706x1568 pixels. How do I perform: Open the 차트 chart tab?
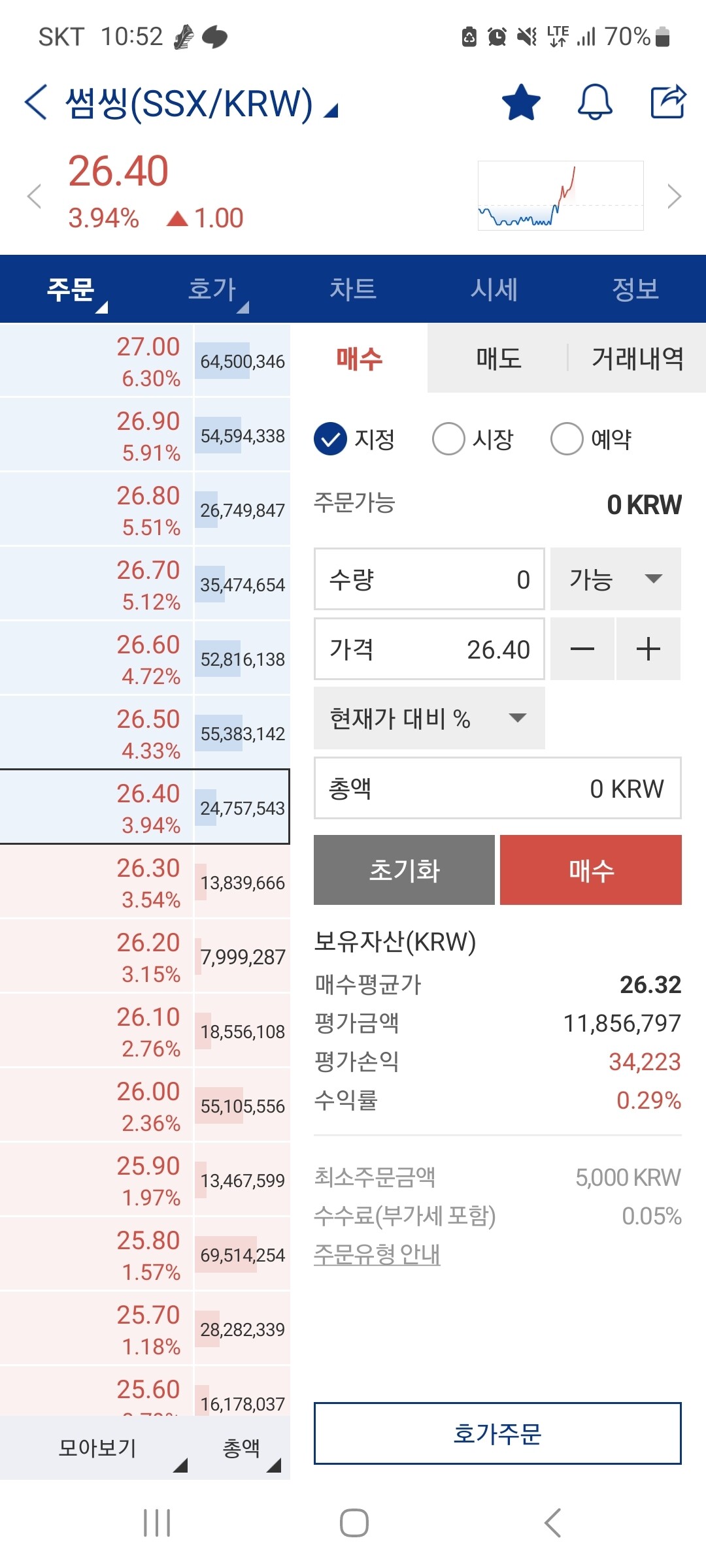click(x=352, y=289)
